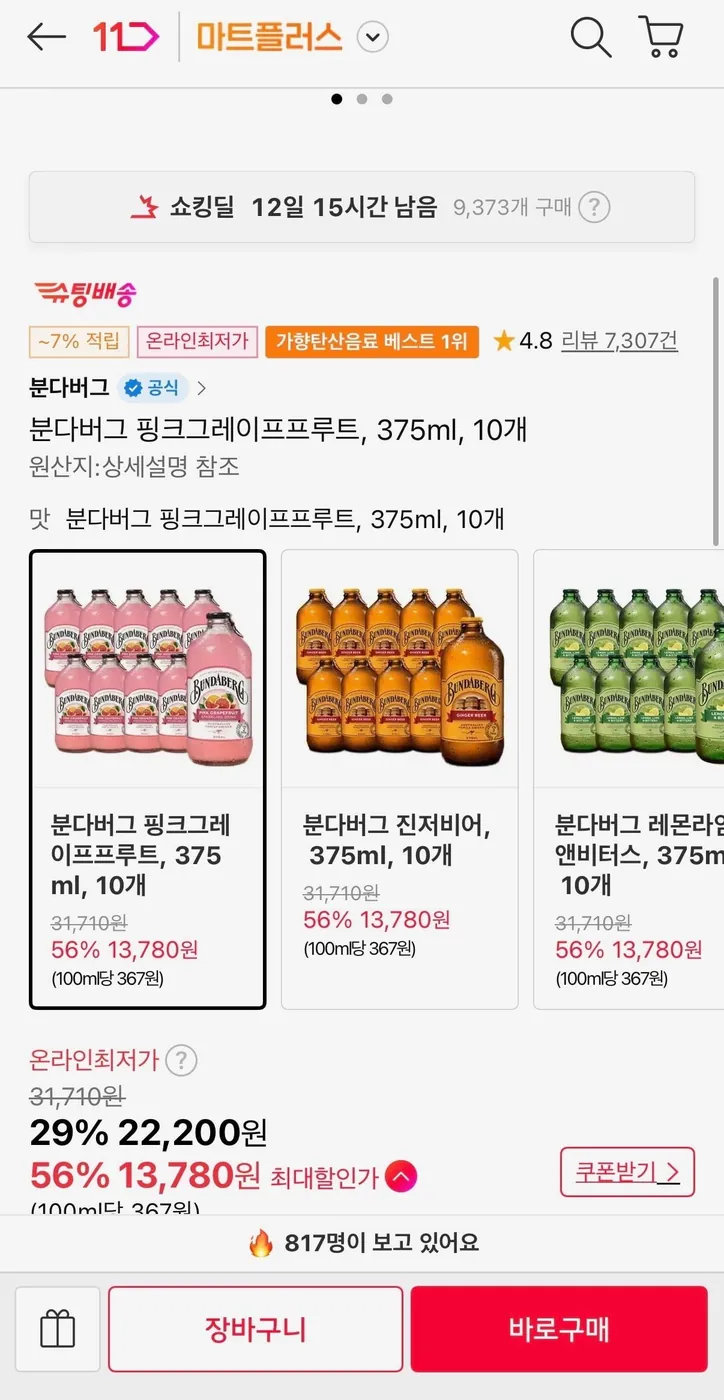Open the 마트플러스 category dropdown
This screenshot has height=1400, width=724.
(371, 37)
